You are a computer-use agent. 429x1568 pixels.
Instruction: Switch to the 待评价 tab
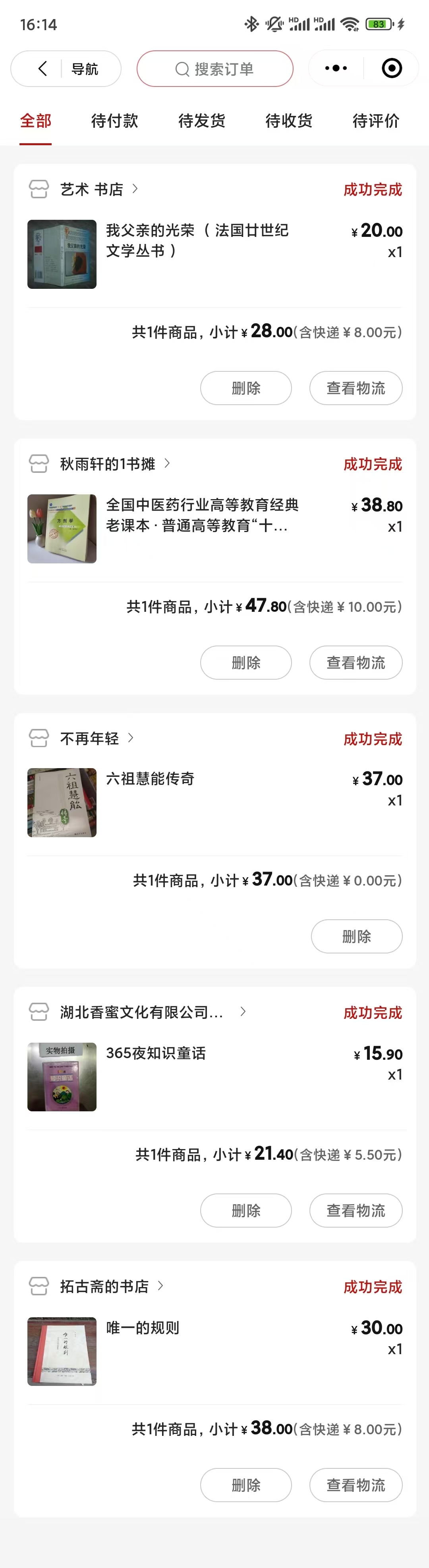pos(375,121)
